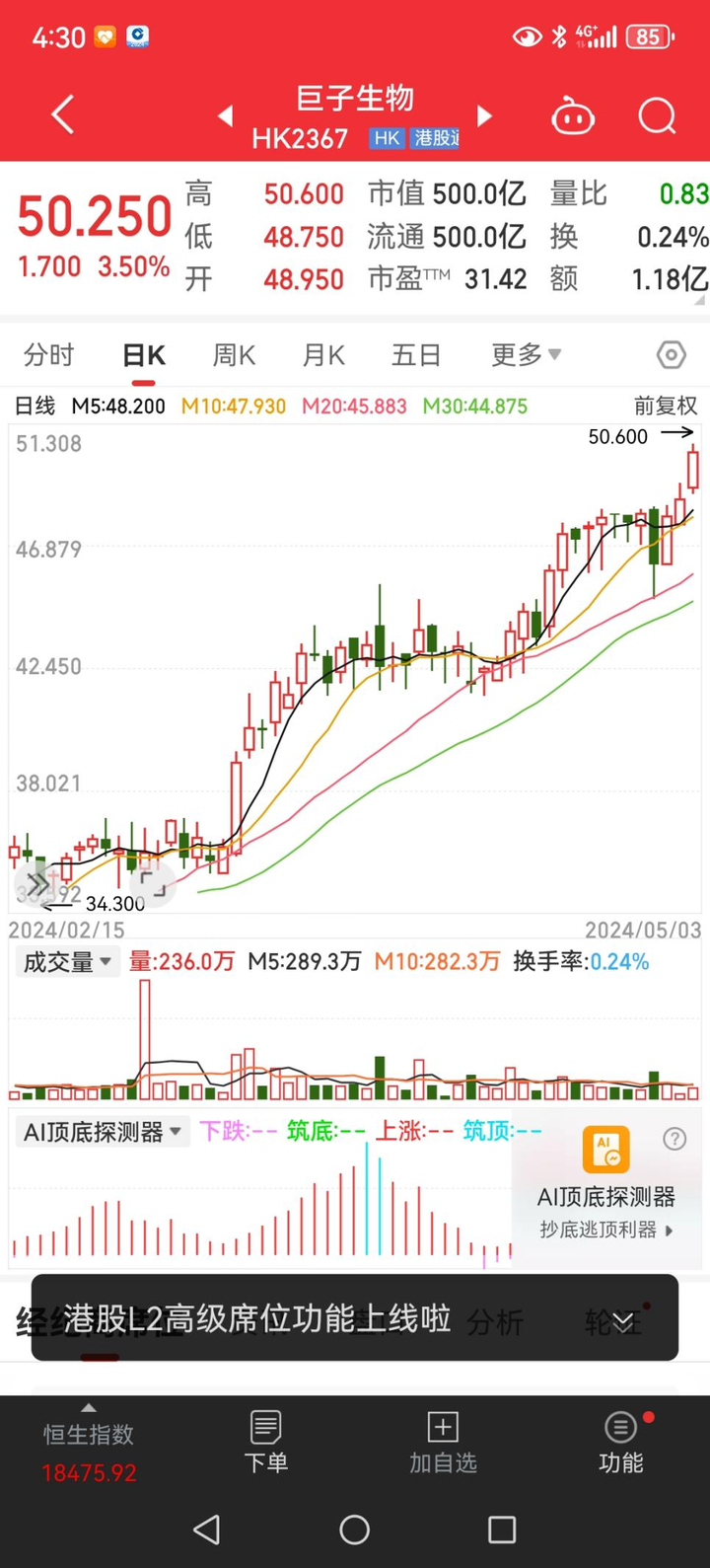Tap the help question mark icon
Image resolution: width=710 pixels, height=1568 pixels.
[x=674, y=1139]
